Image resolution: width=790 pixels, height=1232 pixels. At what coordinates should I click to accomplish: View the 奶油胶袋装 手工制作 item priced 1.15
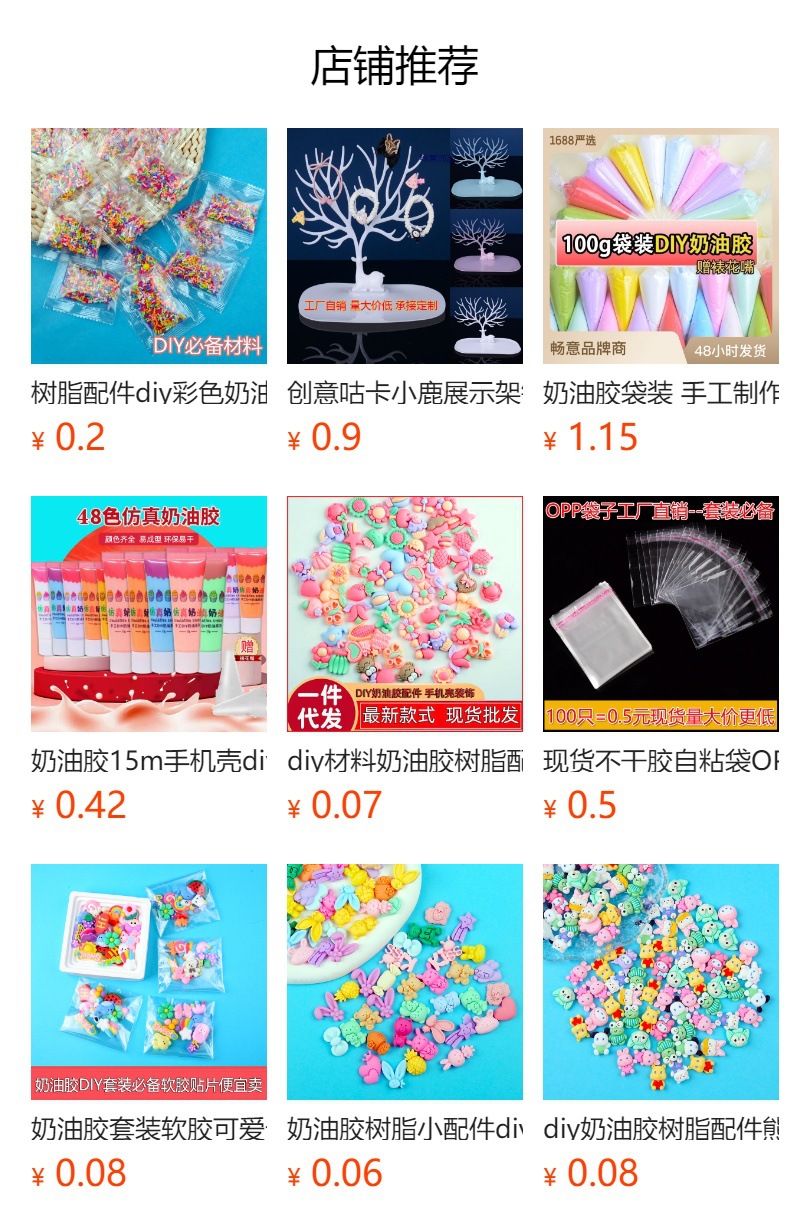pos(661,292)
